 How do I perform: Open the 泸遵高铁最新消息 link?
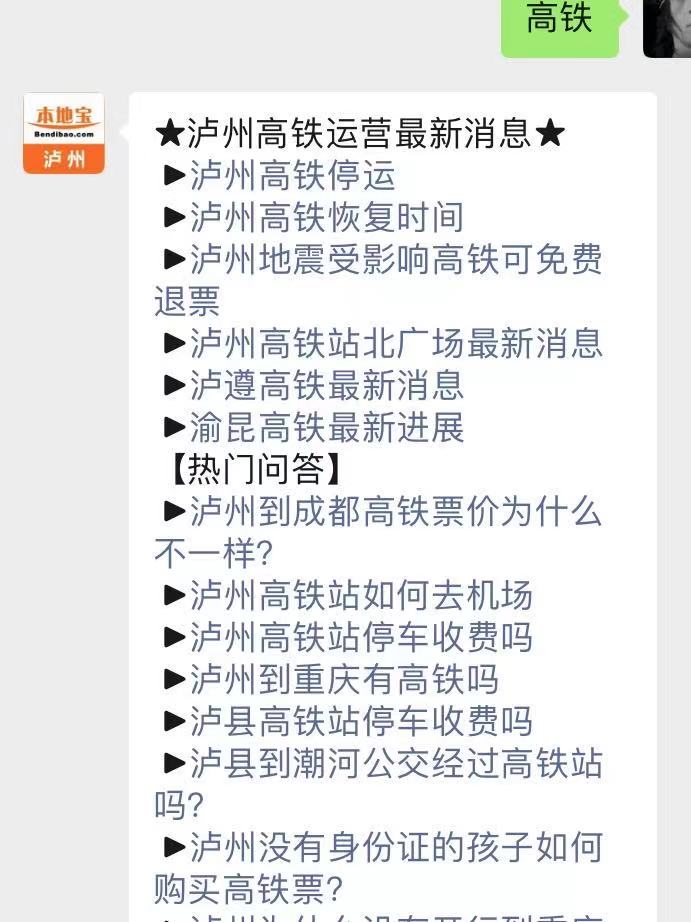pyautogui.click(x=327, y=386)
